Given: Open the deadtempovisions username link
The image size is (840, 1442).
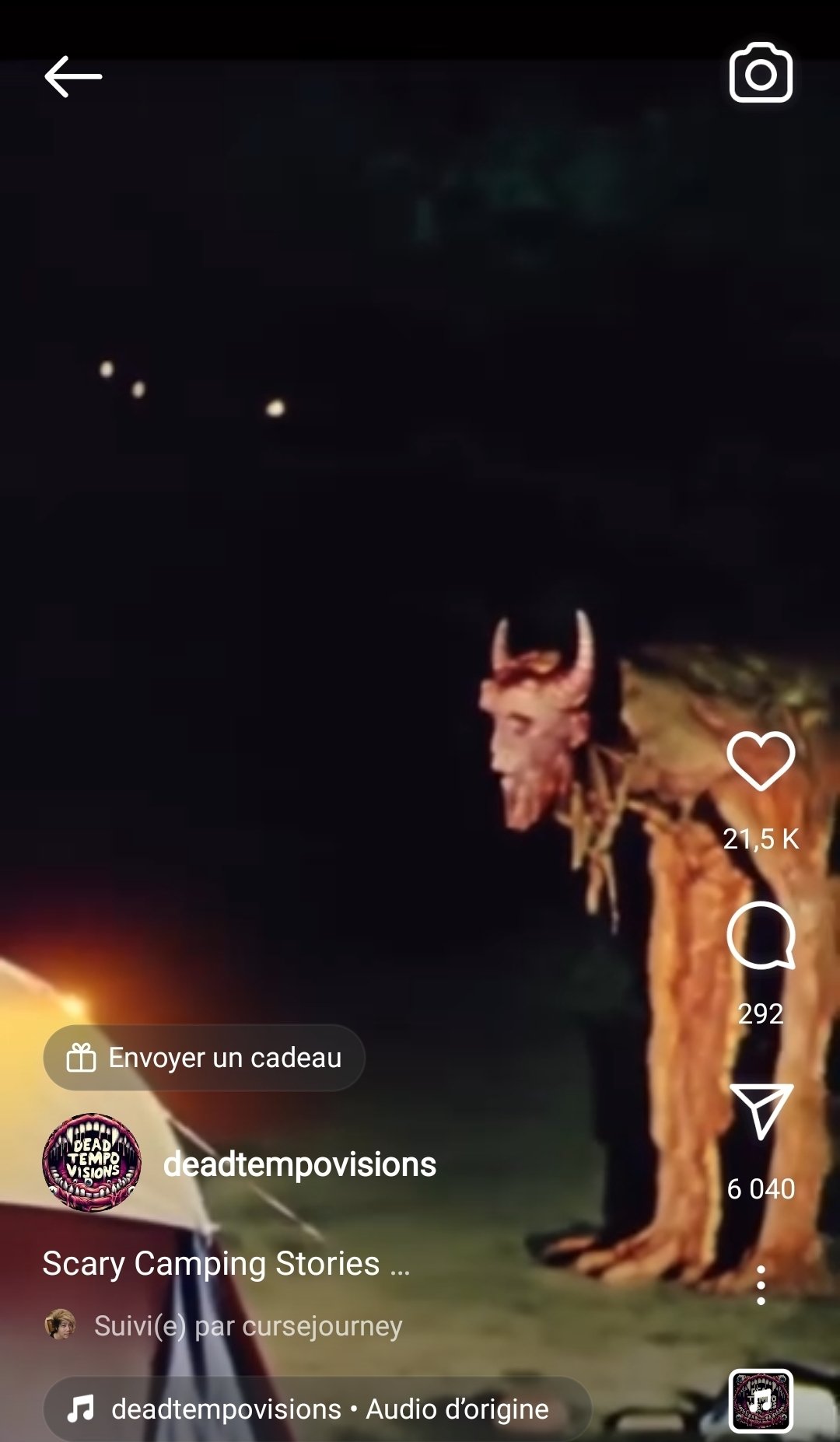Looking at the screenshot, I should click(299, 1164).
